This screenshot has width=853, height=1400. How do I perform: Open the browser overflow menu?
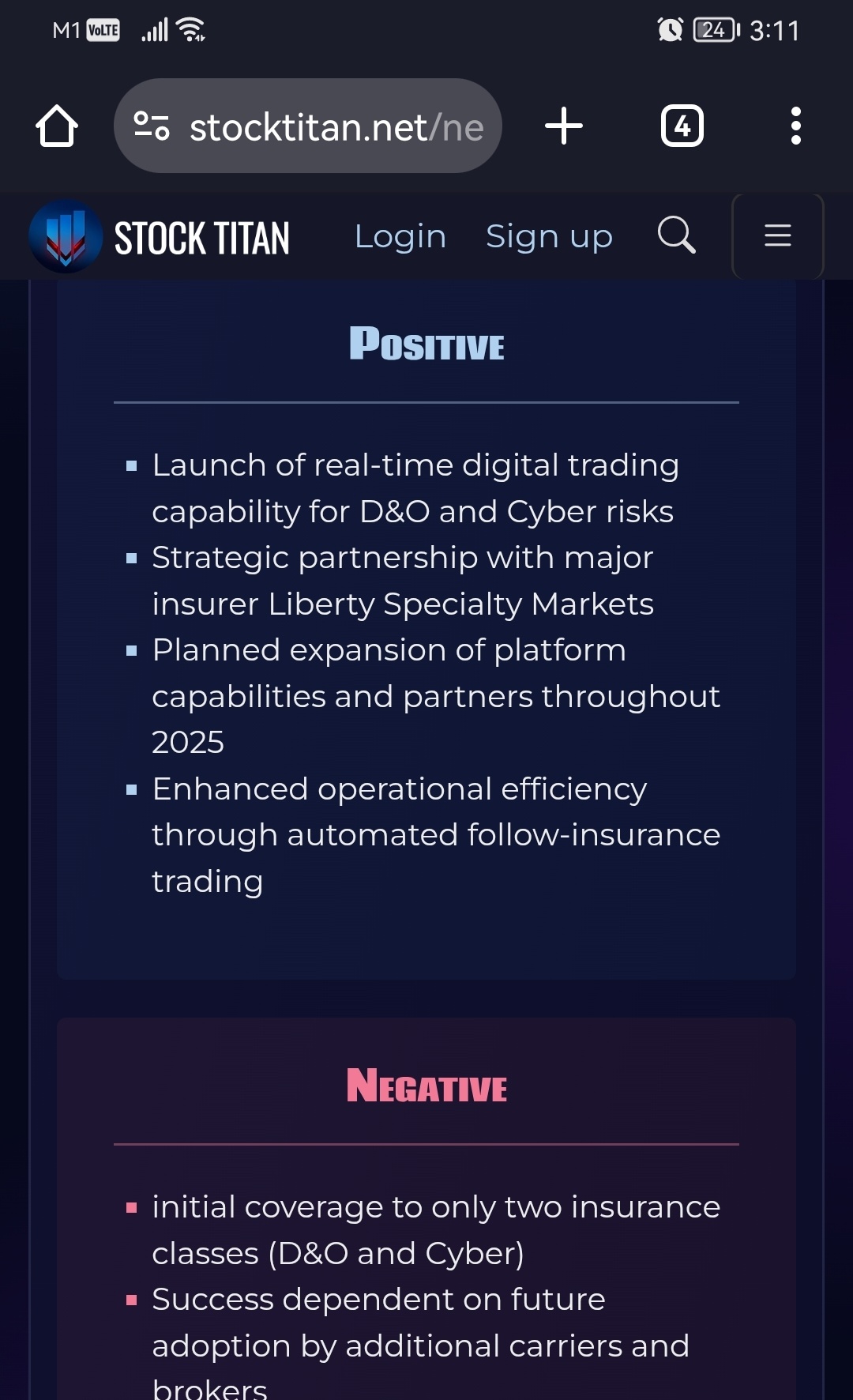(x=796, y=126)
